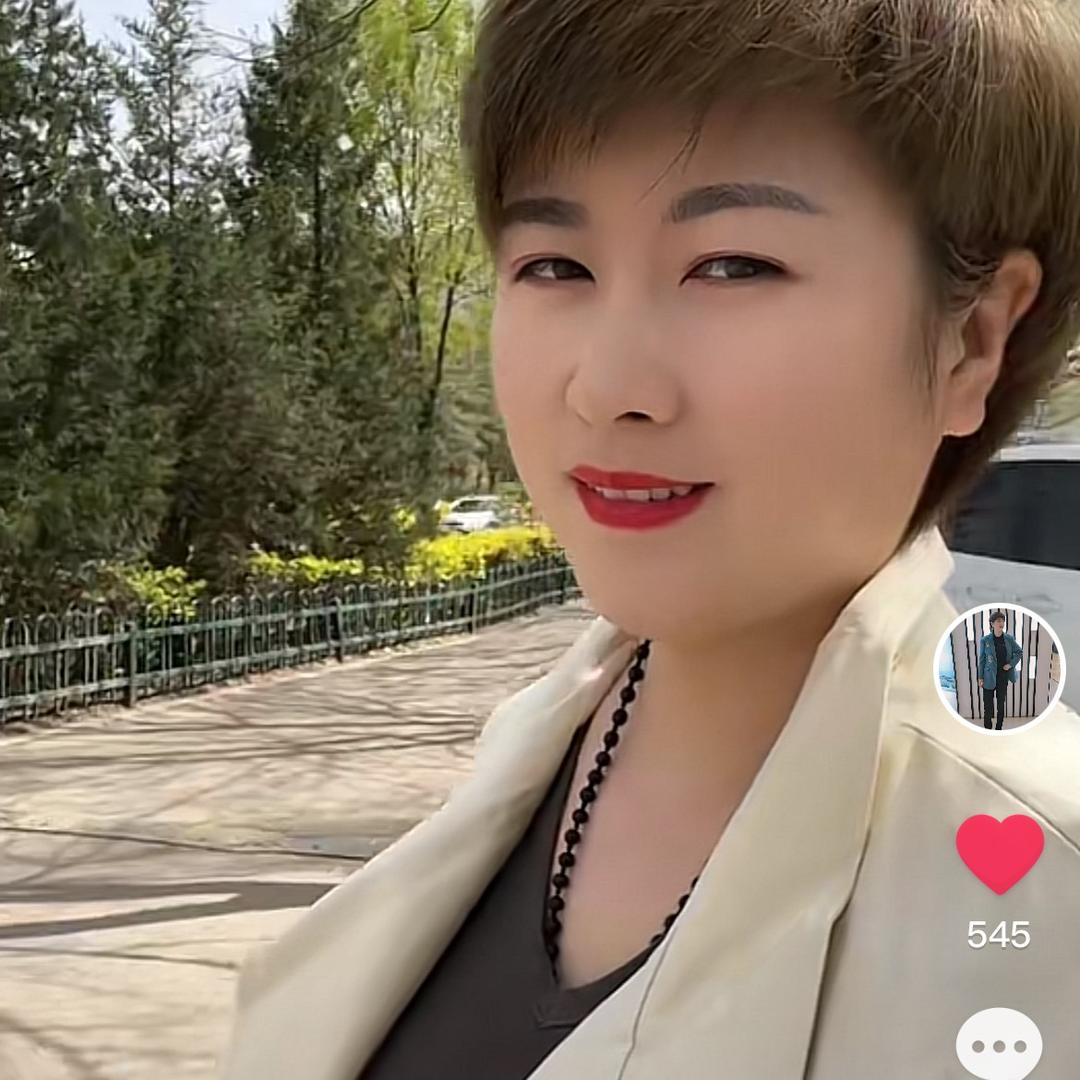The width and height of the screenshot is (1080, 1080).
Task: Open comments via the speech bubble
Action: [x=999, y=1046]
